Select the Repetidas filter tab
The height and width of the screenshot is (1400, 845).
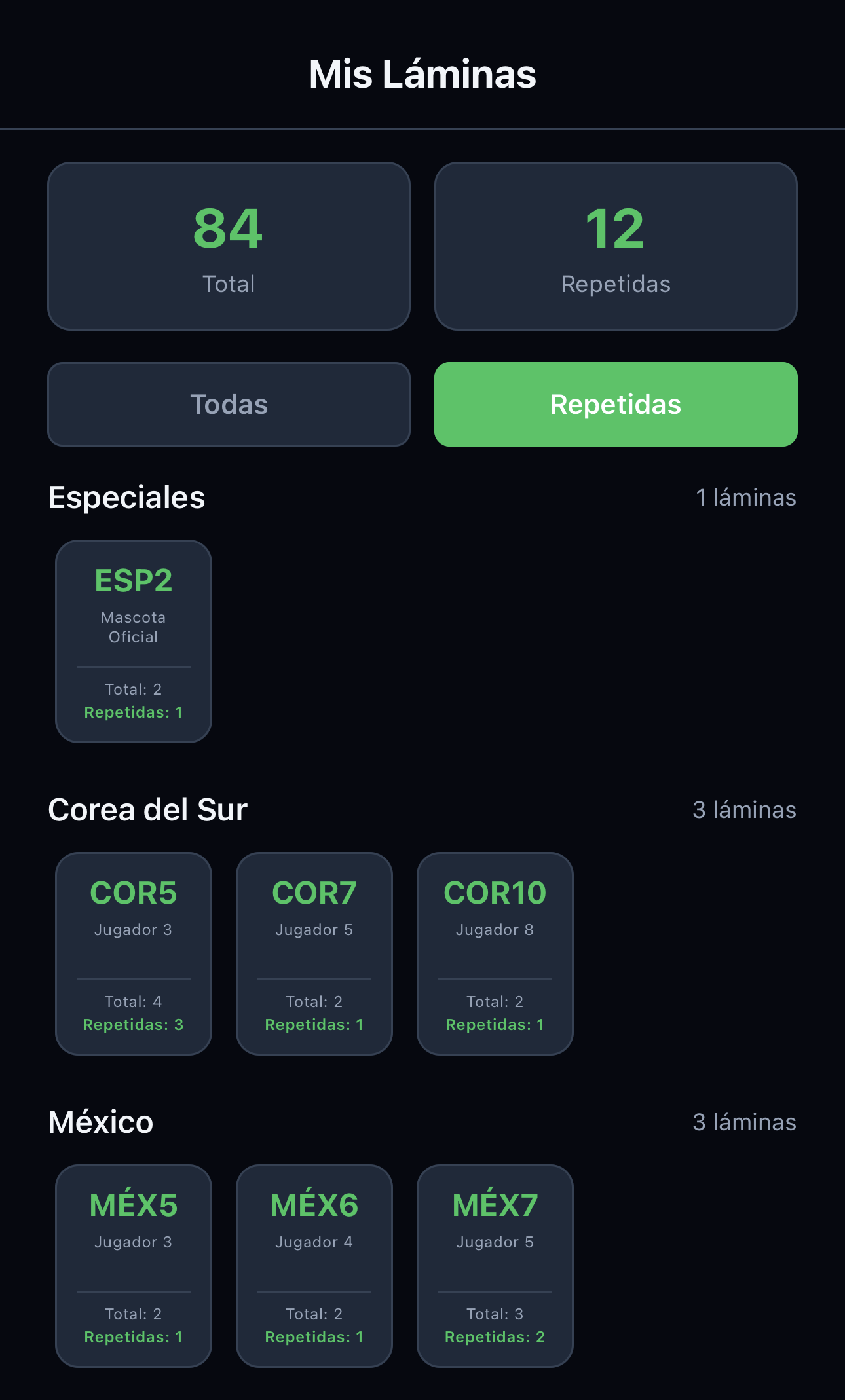pos(615,404)
